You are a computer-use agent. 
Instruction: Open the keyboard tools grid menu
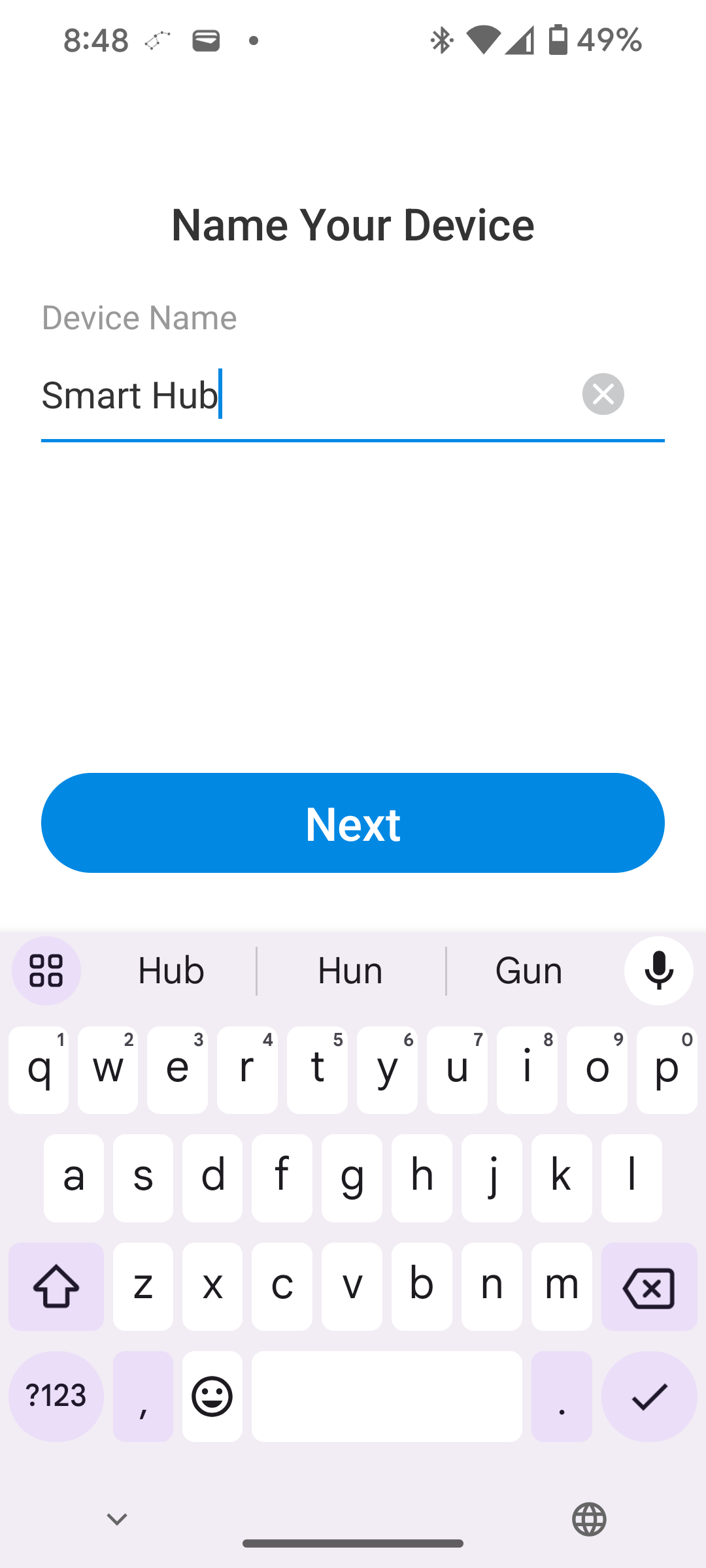pos(46,971)
